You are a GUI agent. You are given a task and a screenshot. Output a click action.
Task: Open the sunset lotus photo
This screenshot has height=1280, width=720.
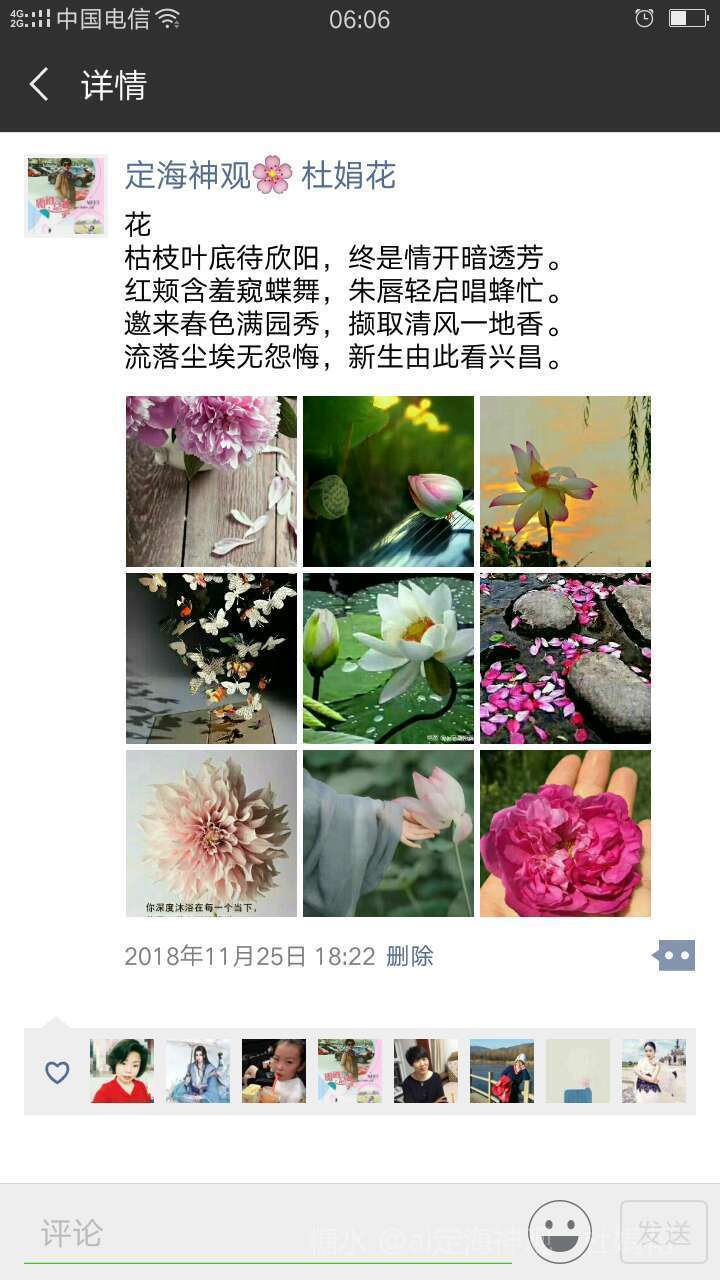pos(565,481)
